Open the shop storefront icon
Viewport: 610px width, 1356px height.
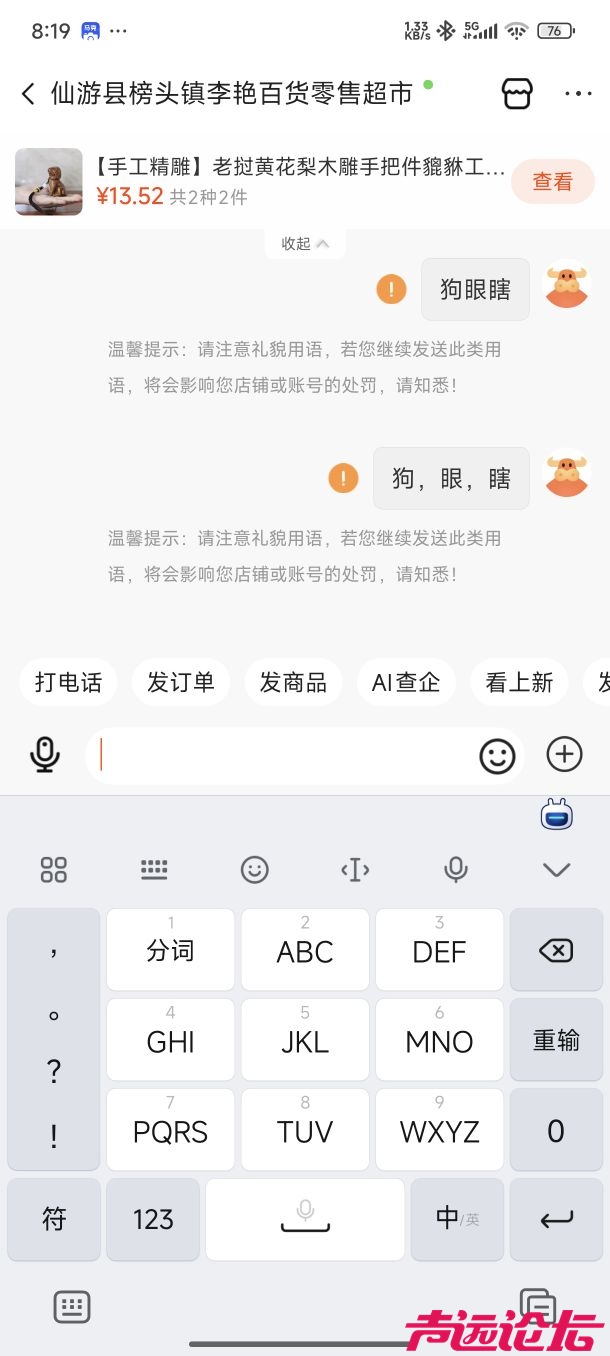tap(517, 94)
